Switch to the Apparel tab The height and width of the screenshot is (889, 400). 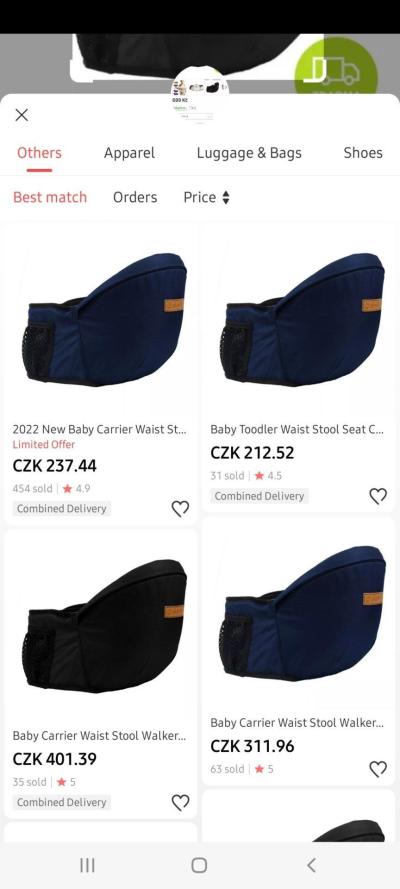click(x=129, y=153)
